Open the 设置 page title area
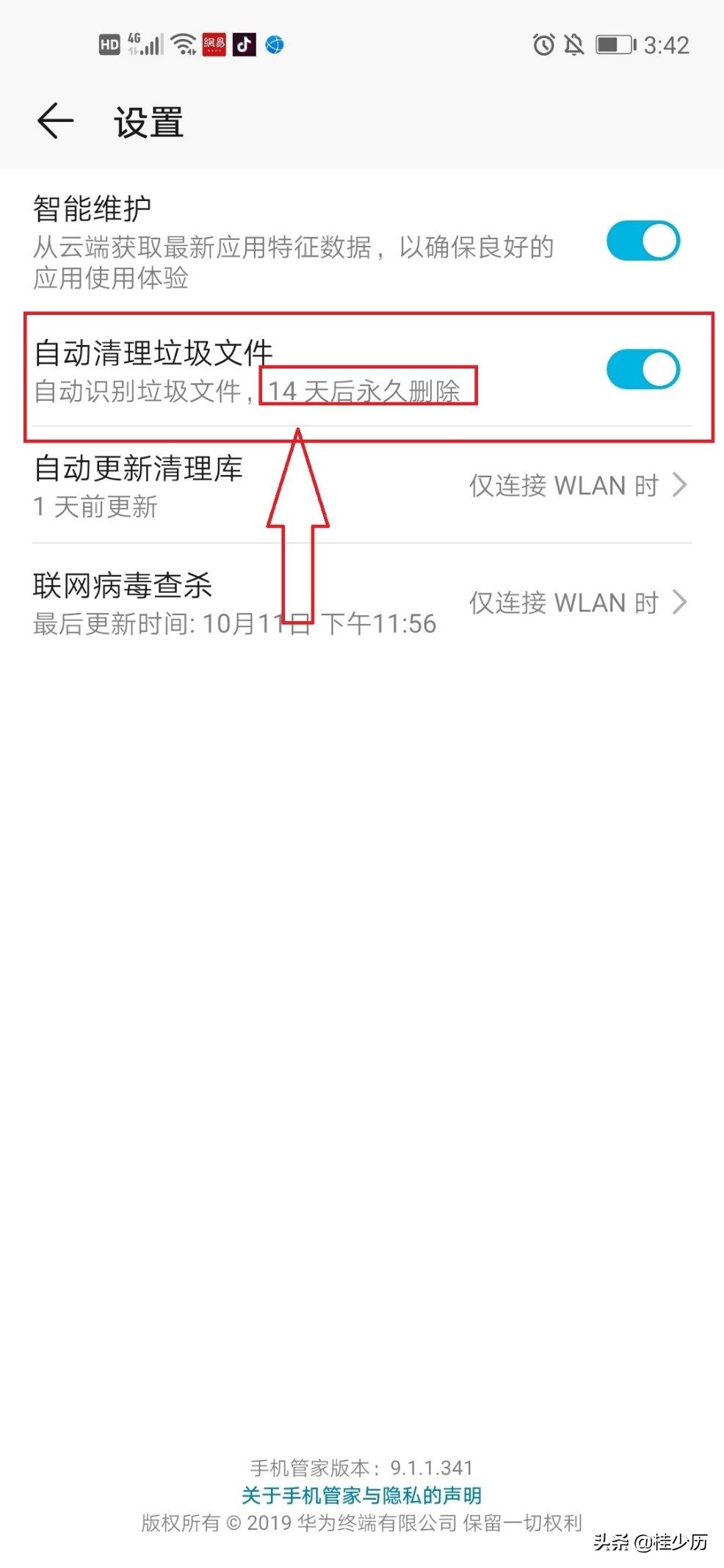The height and width of the screenshot is (1568, 724). (146, 121)
